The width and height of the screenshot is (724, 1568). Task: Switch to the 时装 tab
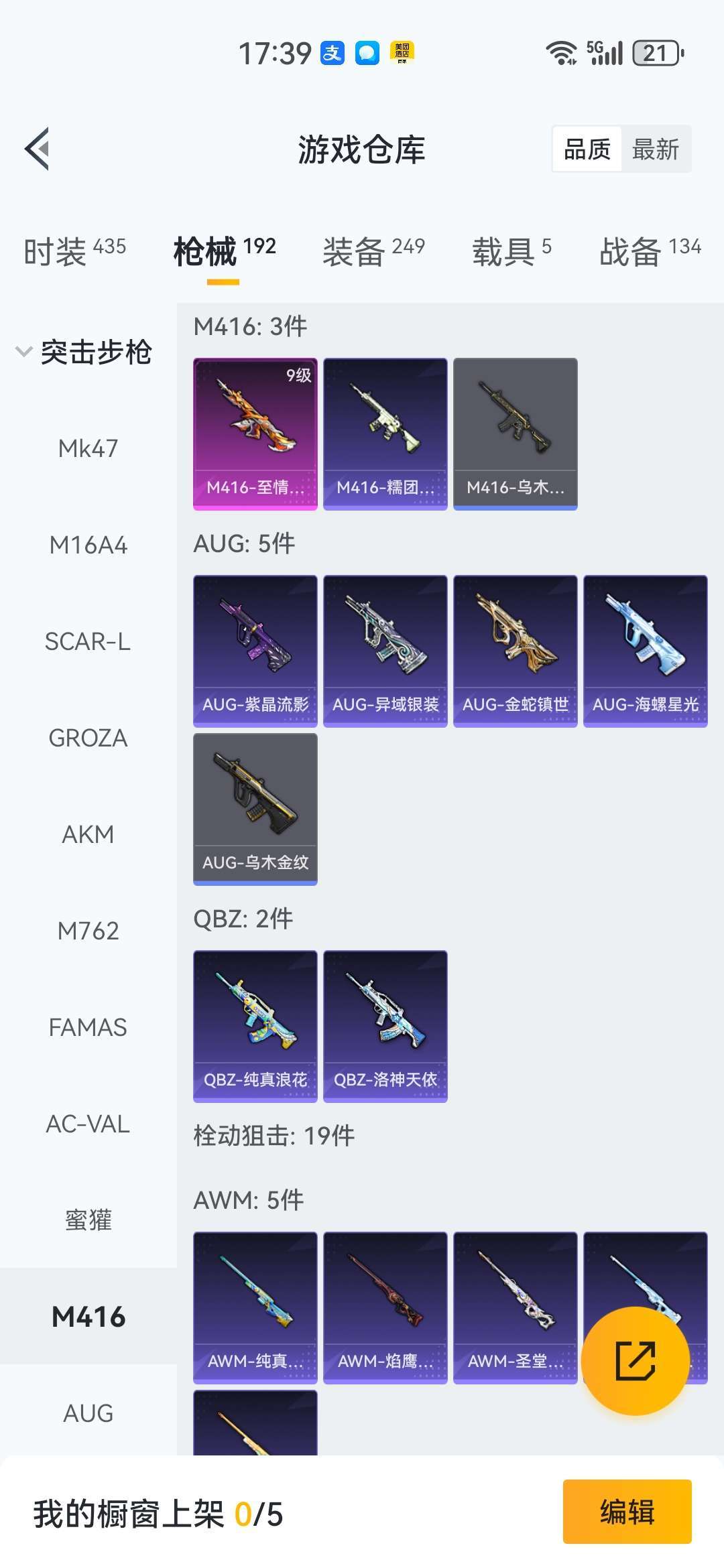tap(74, 251)
